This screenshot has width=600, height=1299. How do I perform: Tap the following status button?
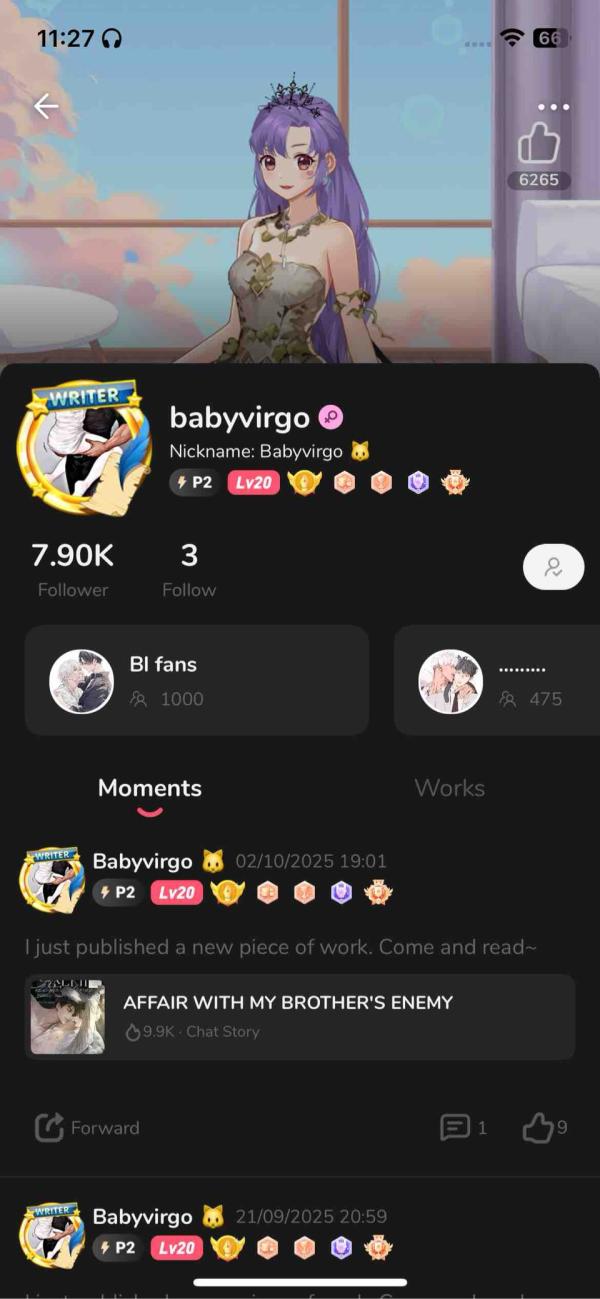pos(553,567)
